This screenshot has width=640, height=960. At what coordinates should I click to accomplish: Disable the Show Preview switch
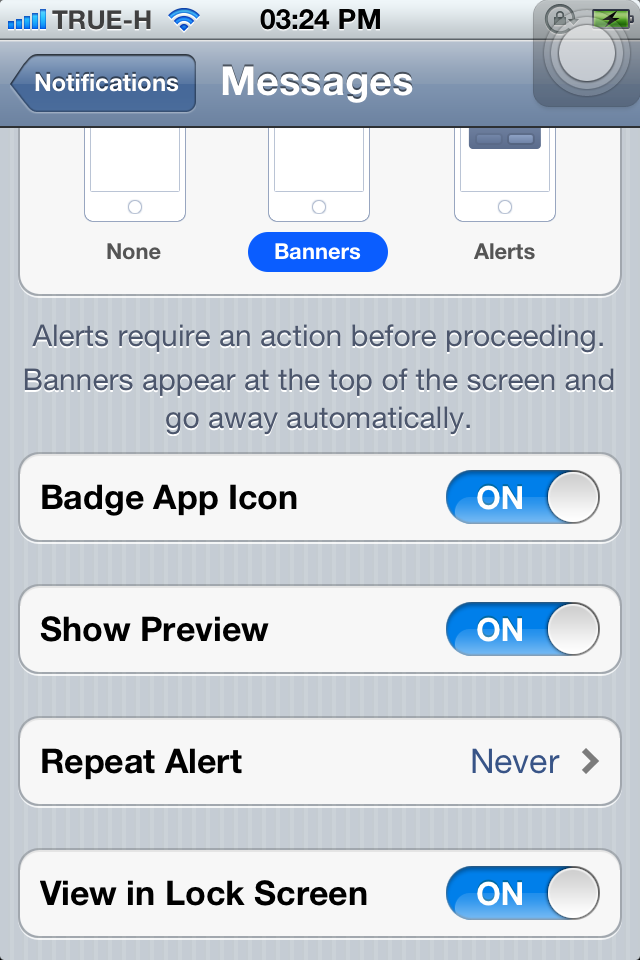(522, 630)
